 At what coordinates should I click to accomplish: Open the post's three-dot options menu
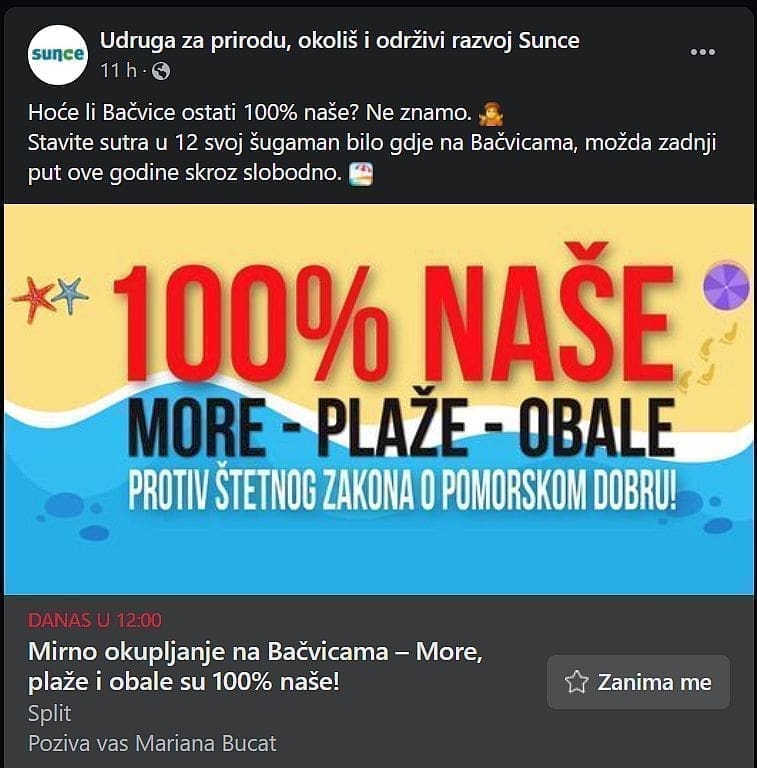pyautogui.click(x=703, y=52)
